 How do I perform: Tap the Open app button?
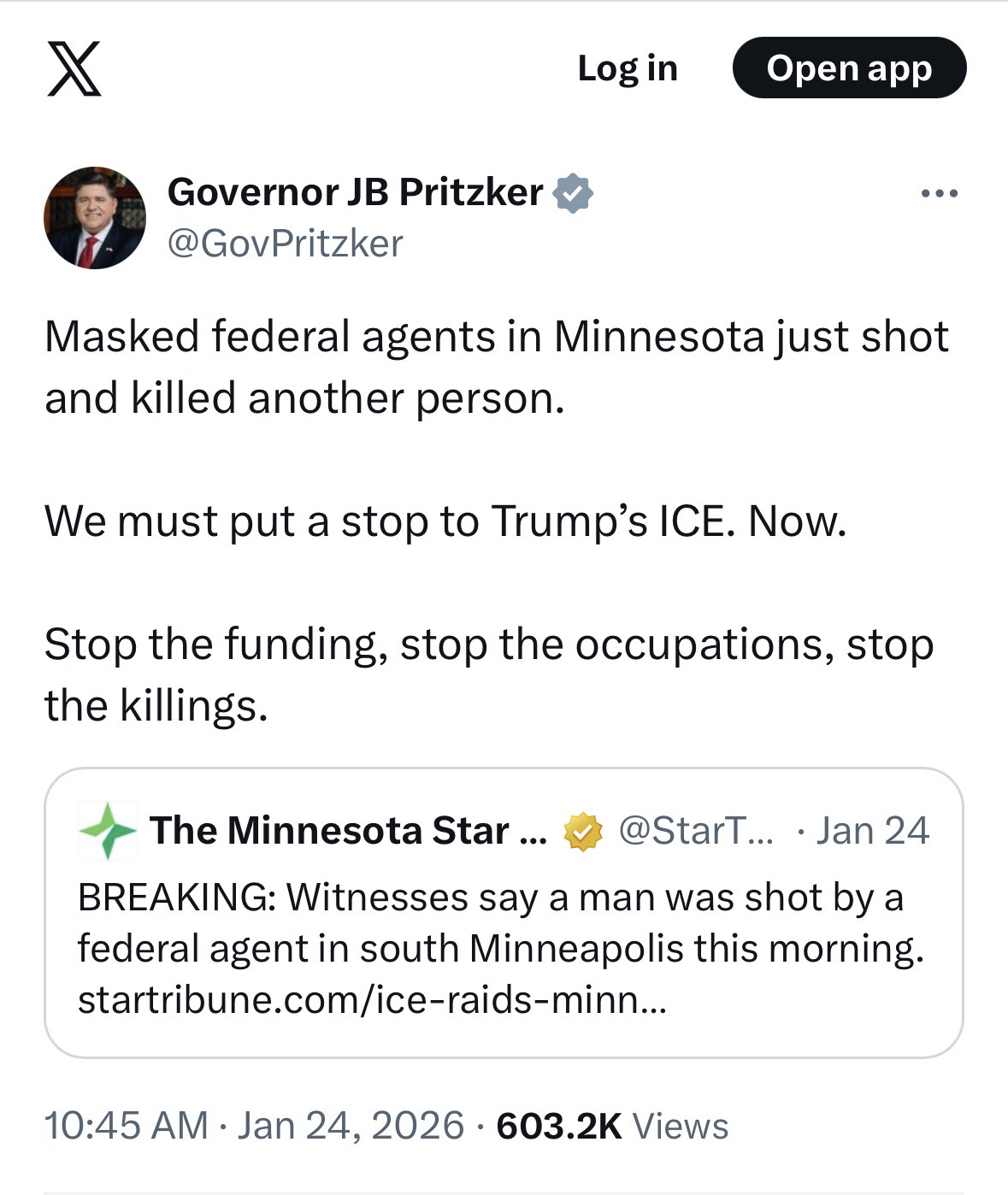(x=848, y=68)
